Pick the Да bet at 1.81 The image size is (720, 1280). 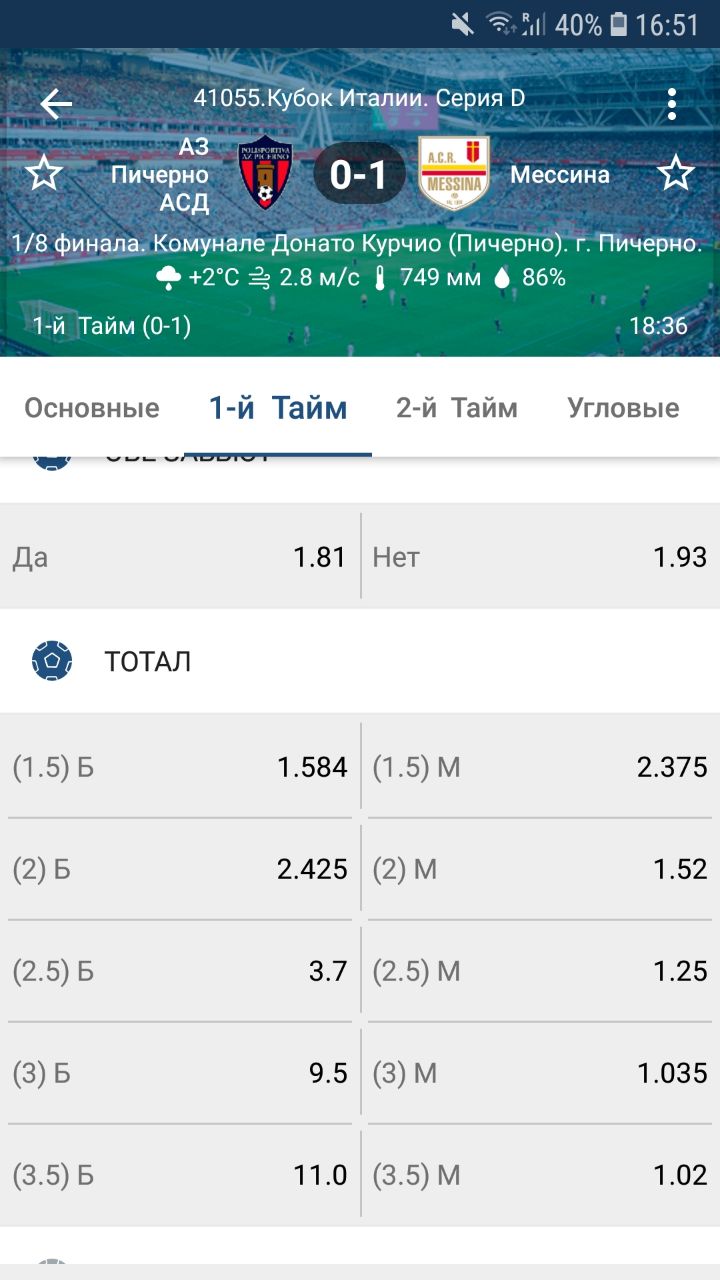[180, 557]
